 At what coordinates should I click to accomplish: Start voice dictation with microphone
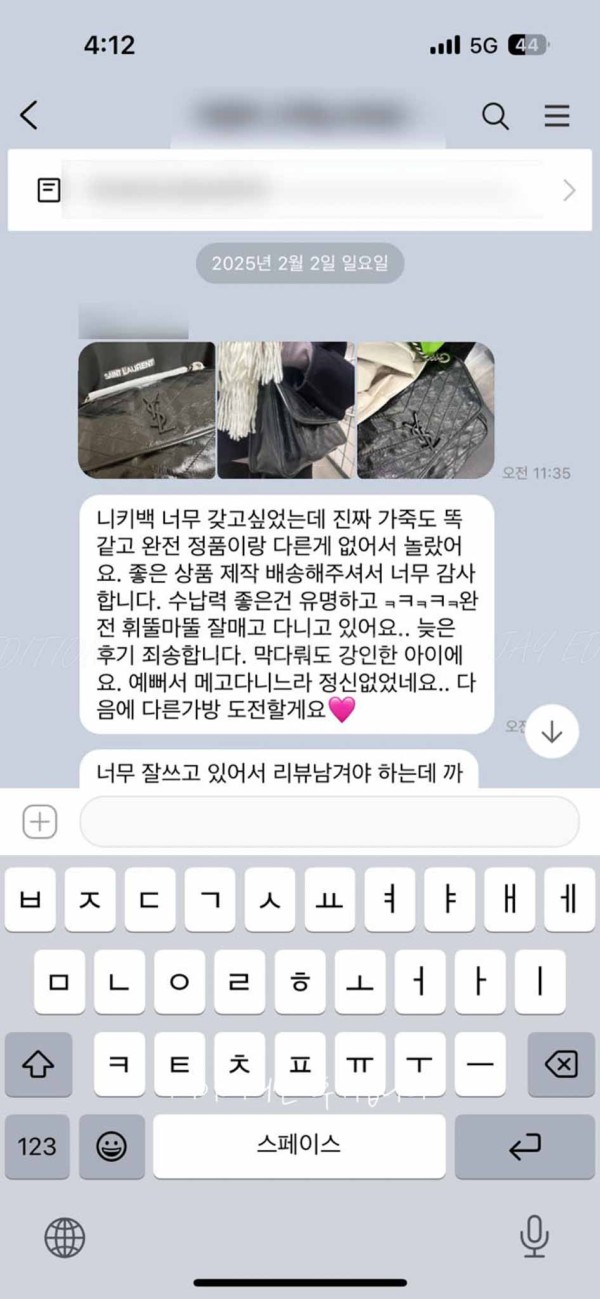coord(534,1237)
